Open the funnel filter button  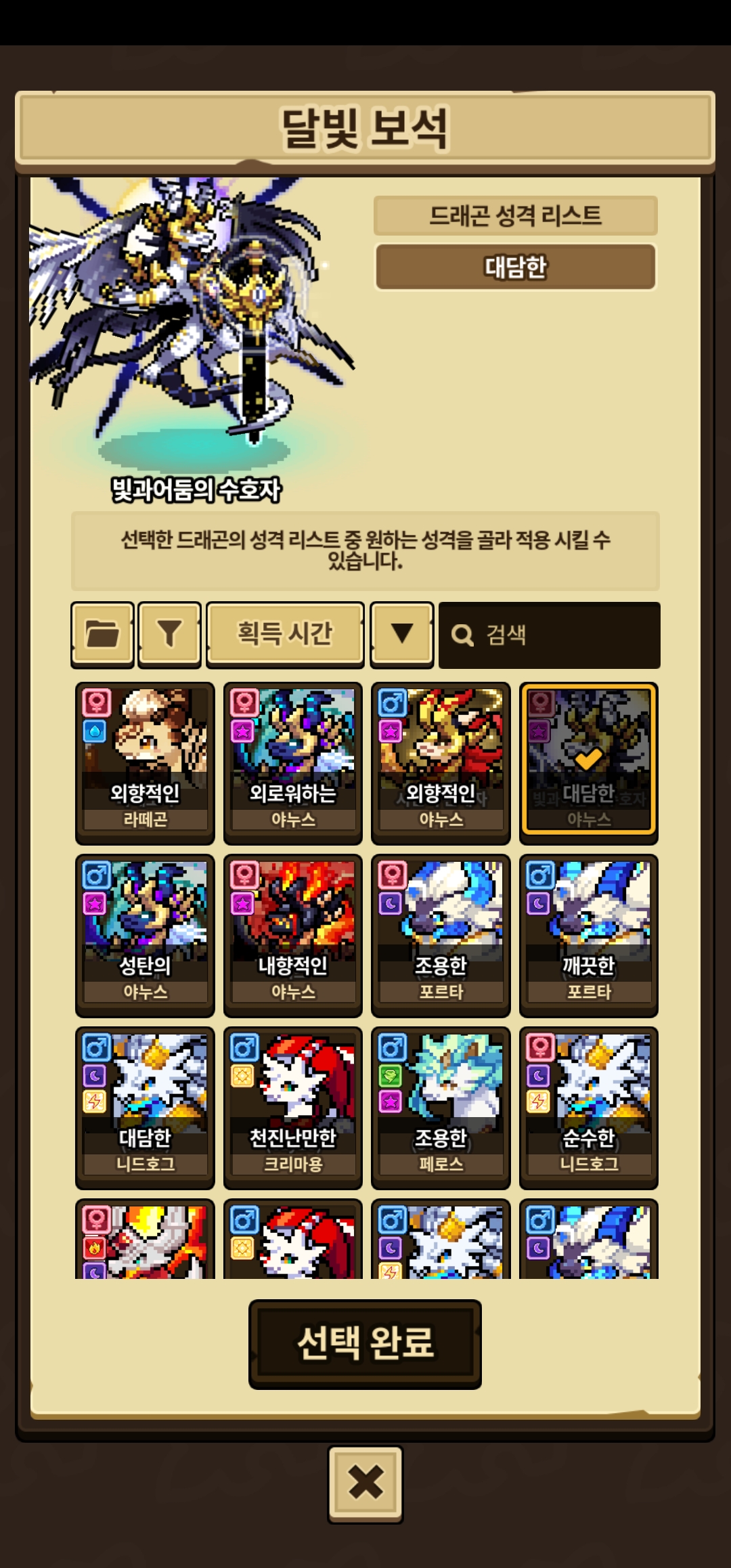tap(169, 634)
